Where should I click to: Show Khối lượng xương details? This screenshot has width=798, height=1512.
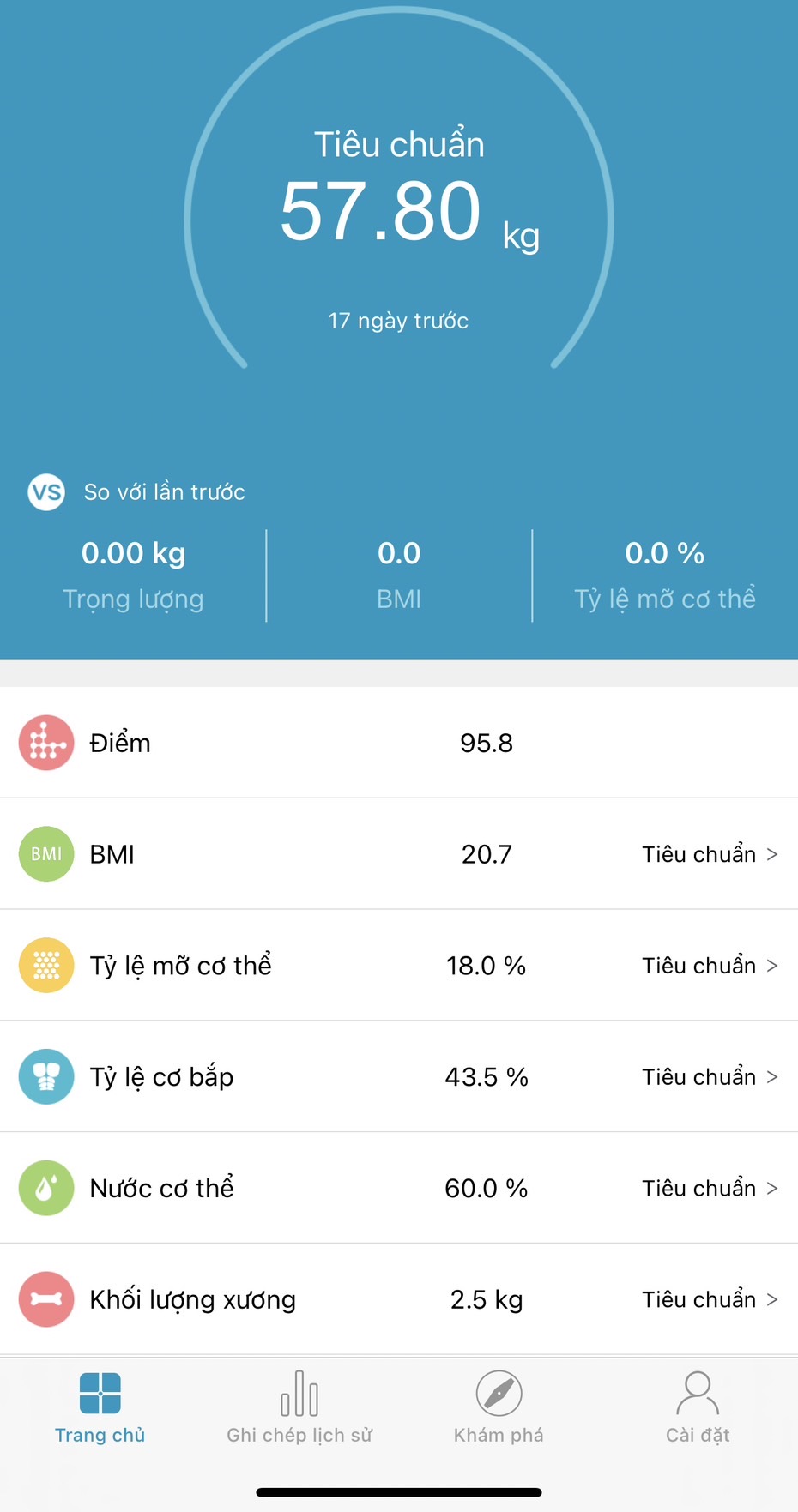(x=399, y=1299)
